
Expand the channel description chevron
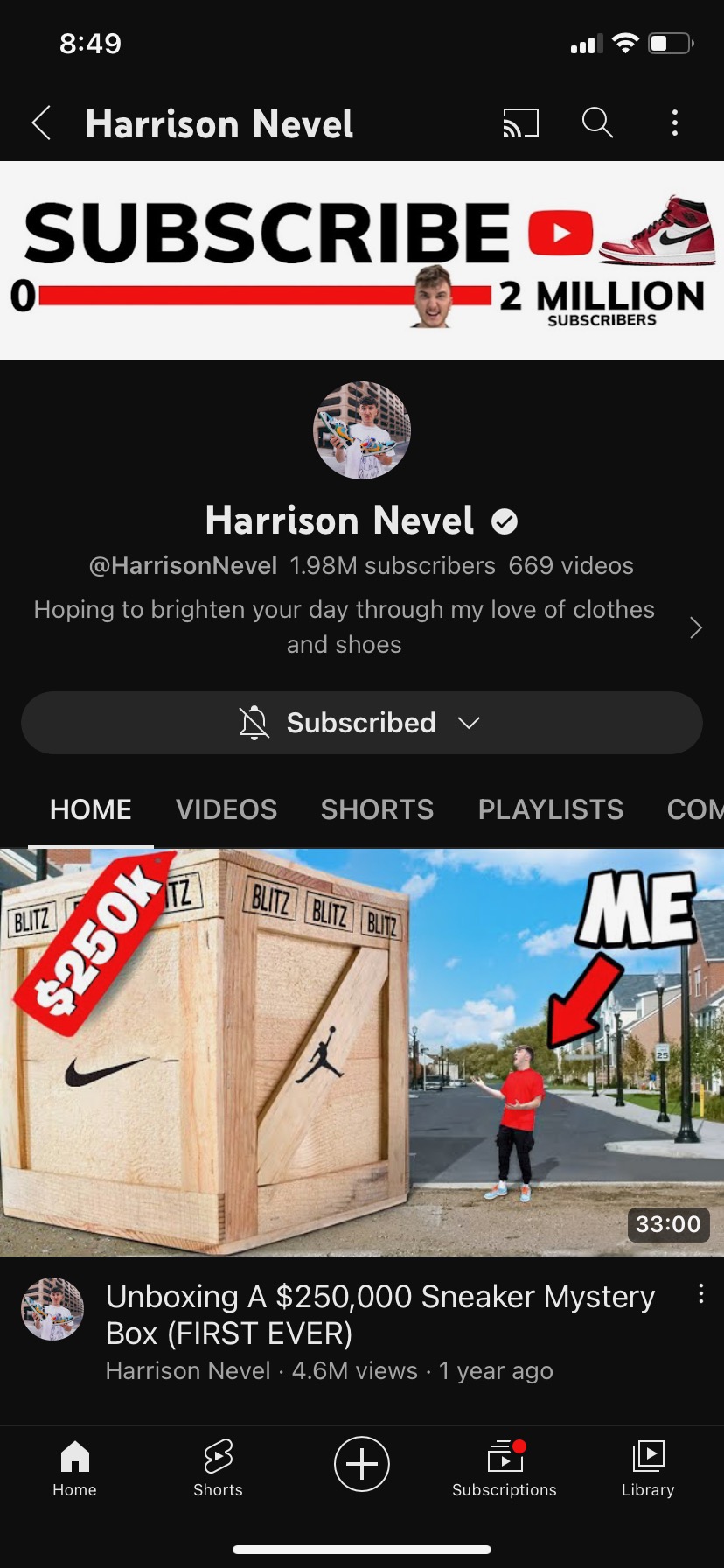pyautogui.click(x=695, y=627)
